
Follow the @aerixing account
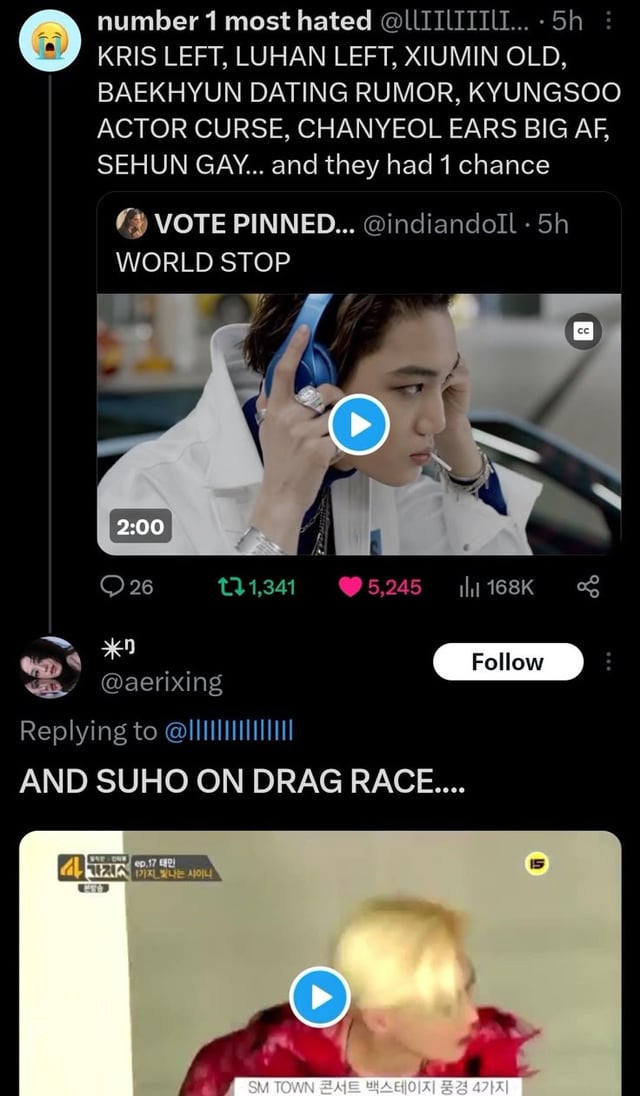click(x=508, y=661)
